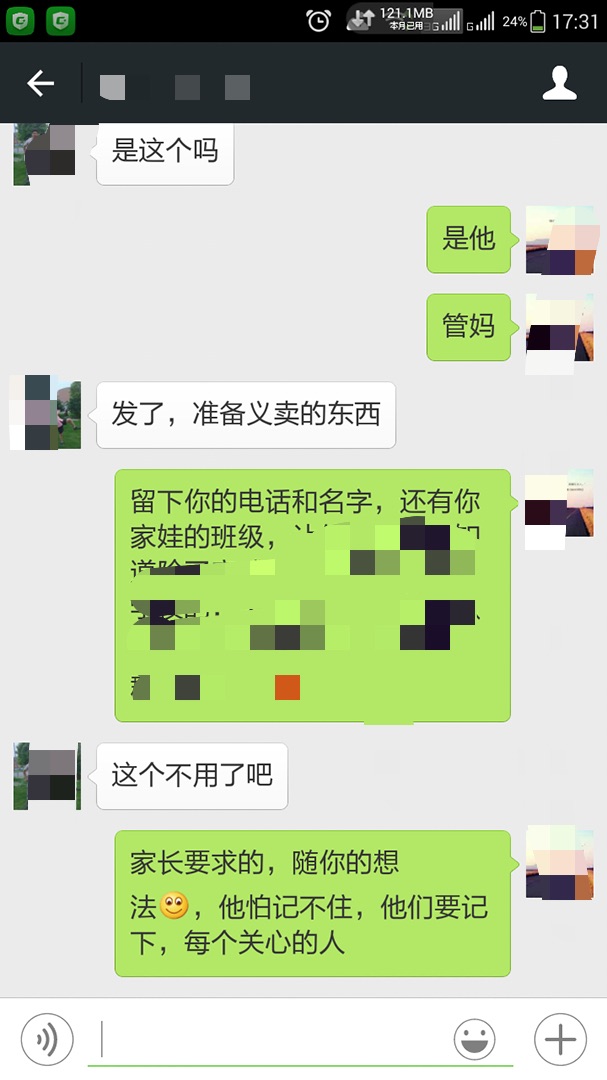Image resolution: width=607 pixels, height=1080 pixels.
Task: Tap the avatar next to "是他"
Action: 561,240
